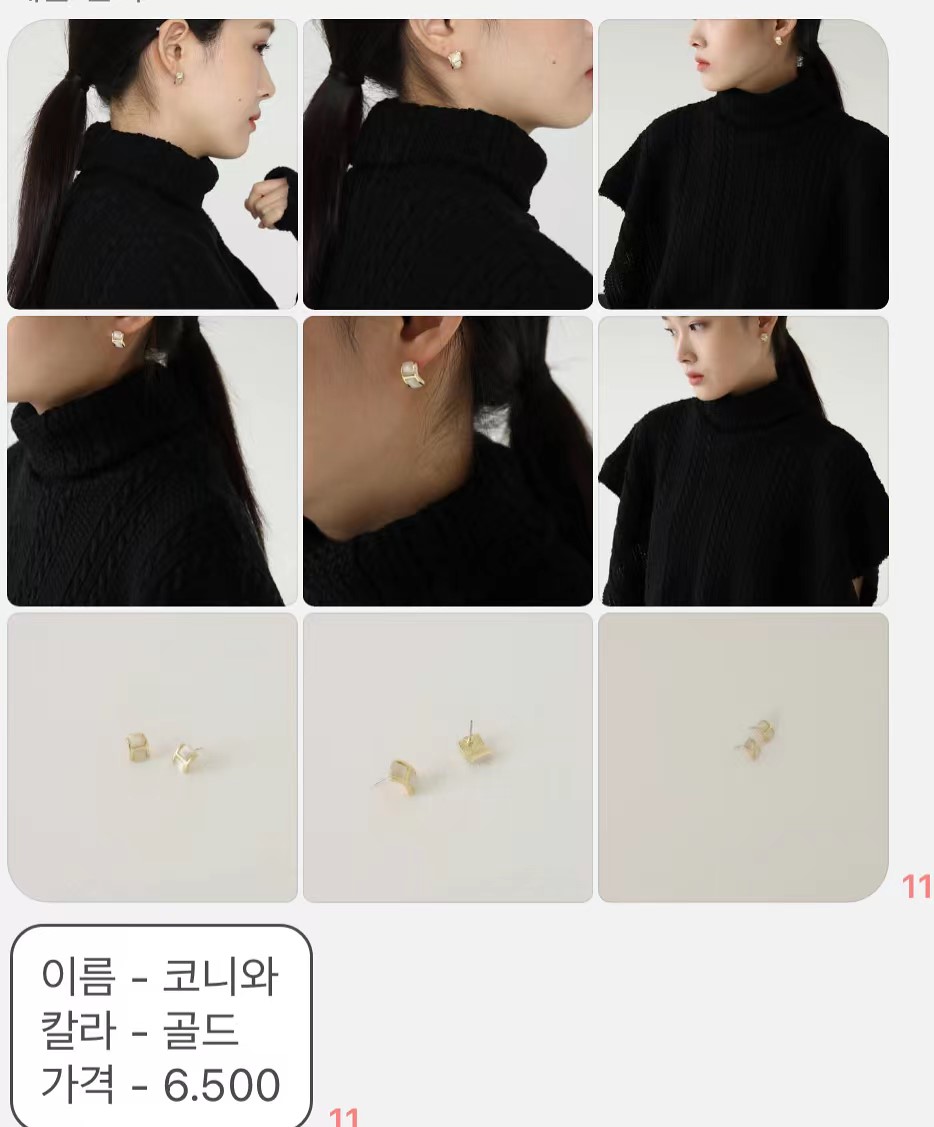View the distant shot of the small earrings
Viewport: 934px width, 1127px height.
click(743, 757)
